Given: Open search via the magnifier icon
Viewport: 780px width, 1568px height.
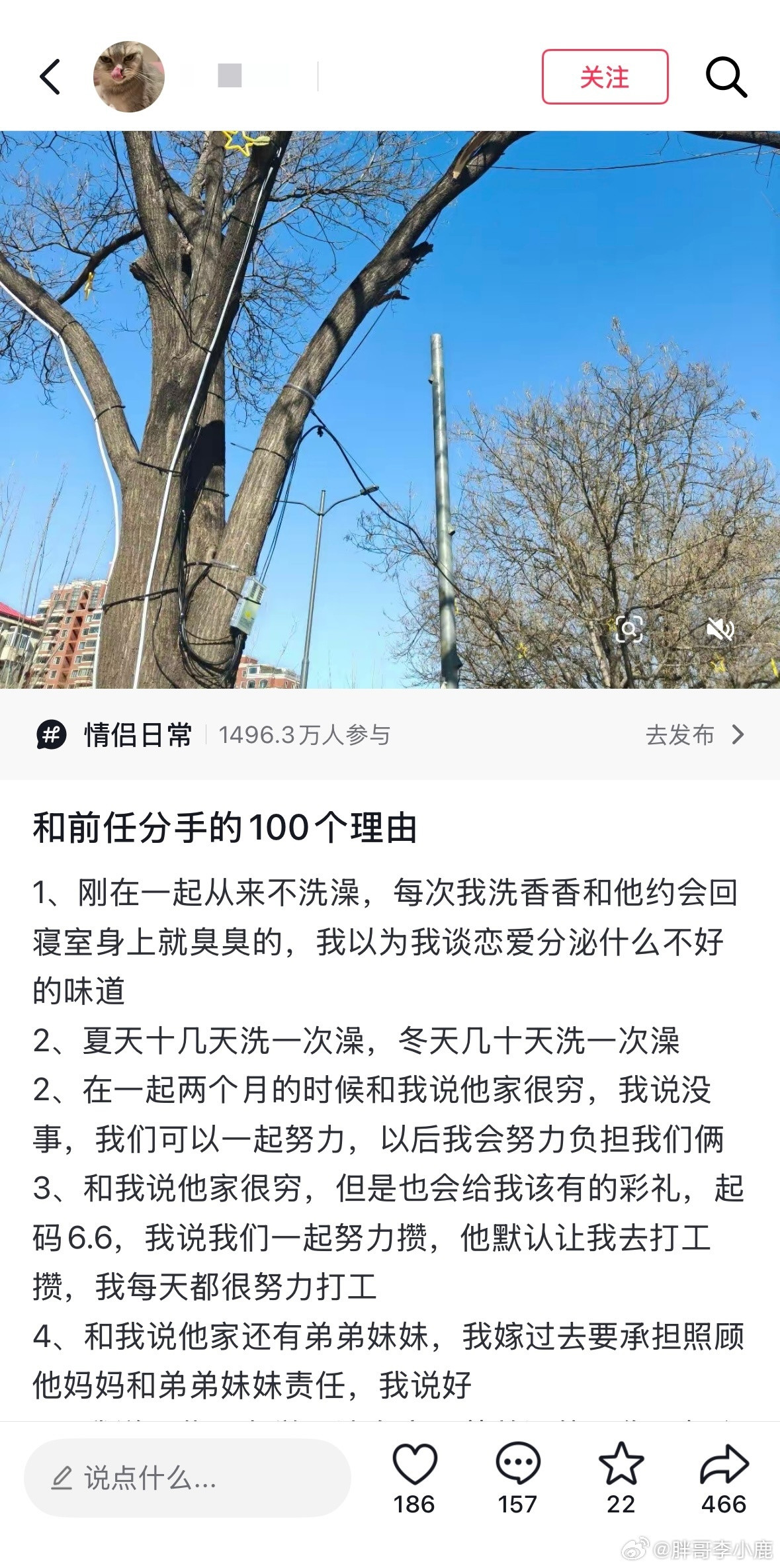Looking at the screenshot, I should (x=728, y=76).
